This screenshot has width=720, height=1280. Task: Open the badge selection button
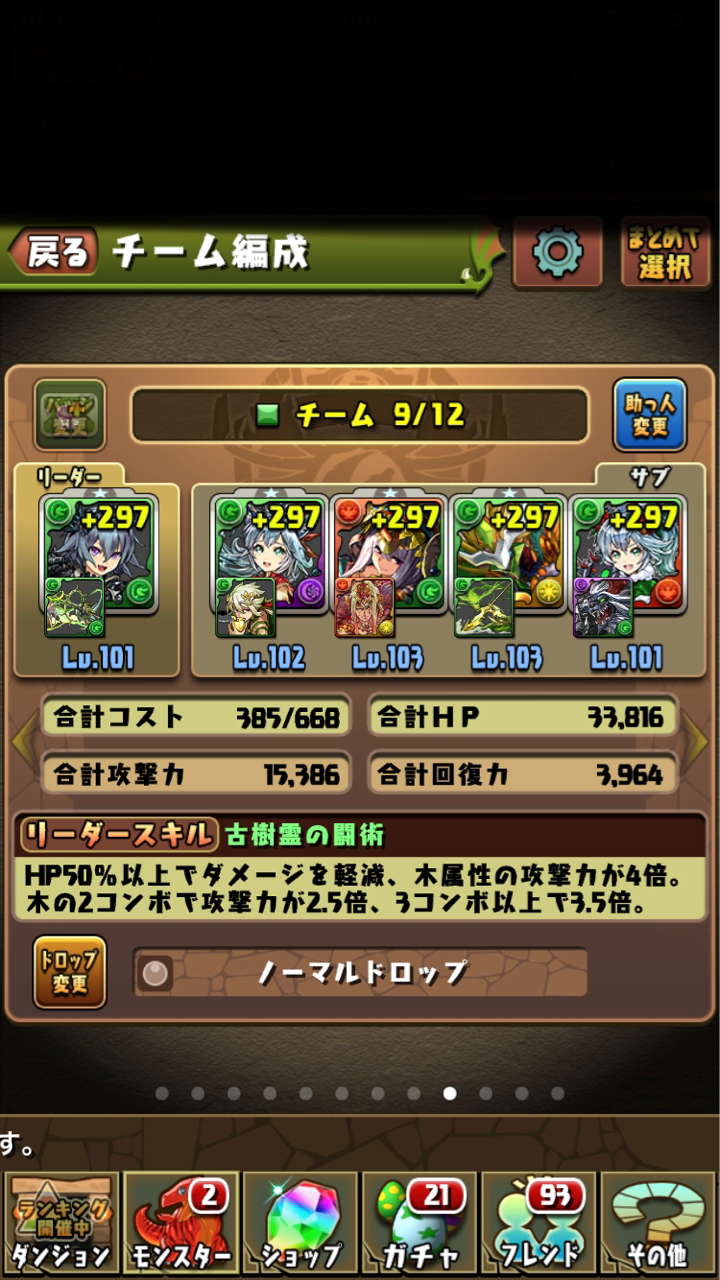(x=70, y=414)
